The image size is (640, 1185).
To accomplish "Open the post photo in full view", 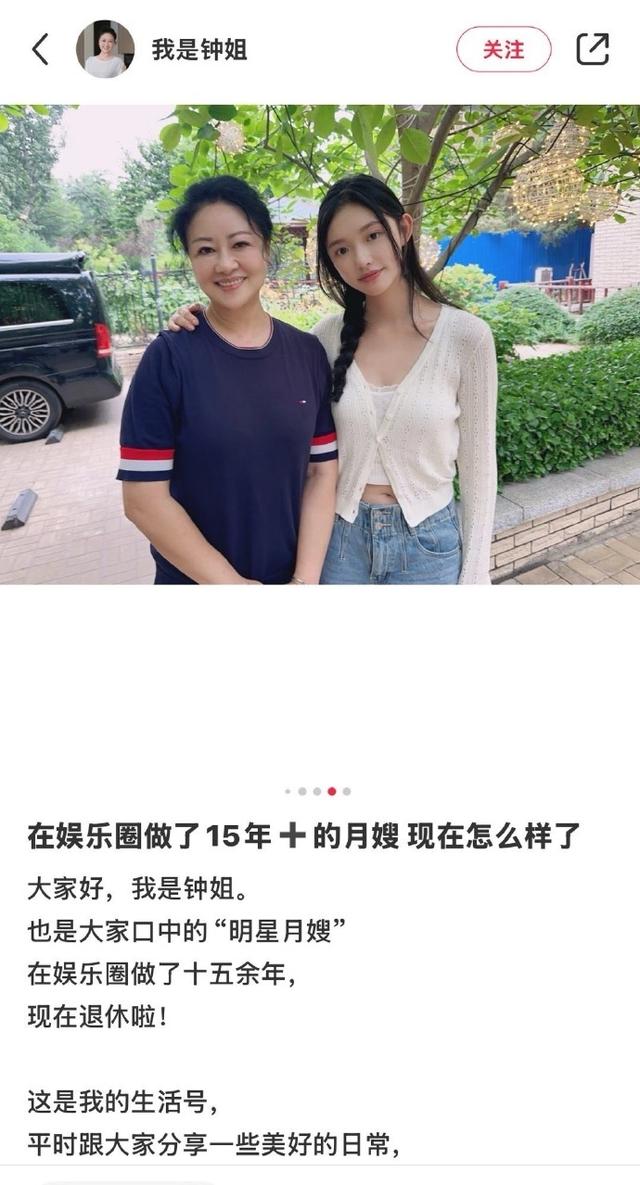I will 320,345.
